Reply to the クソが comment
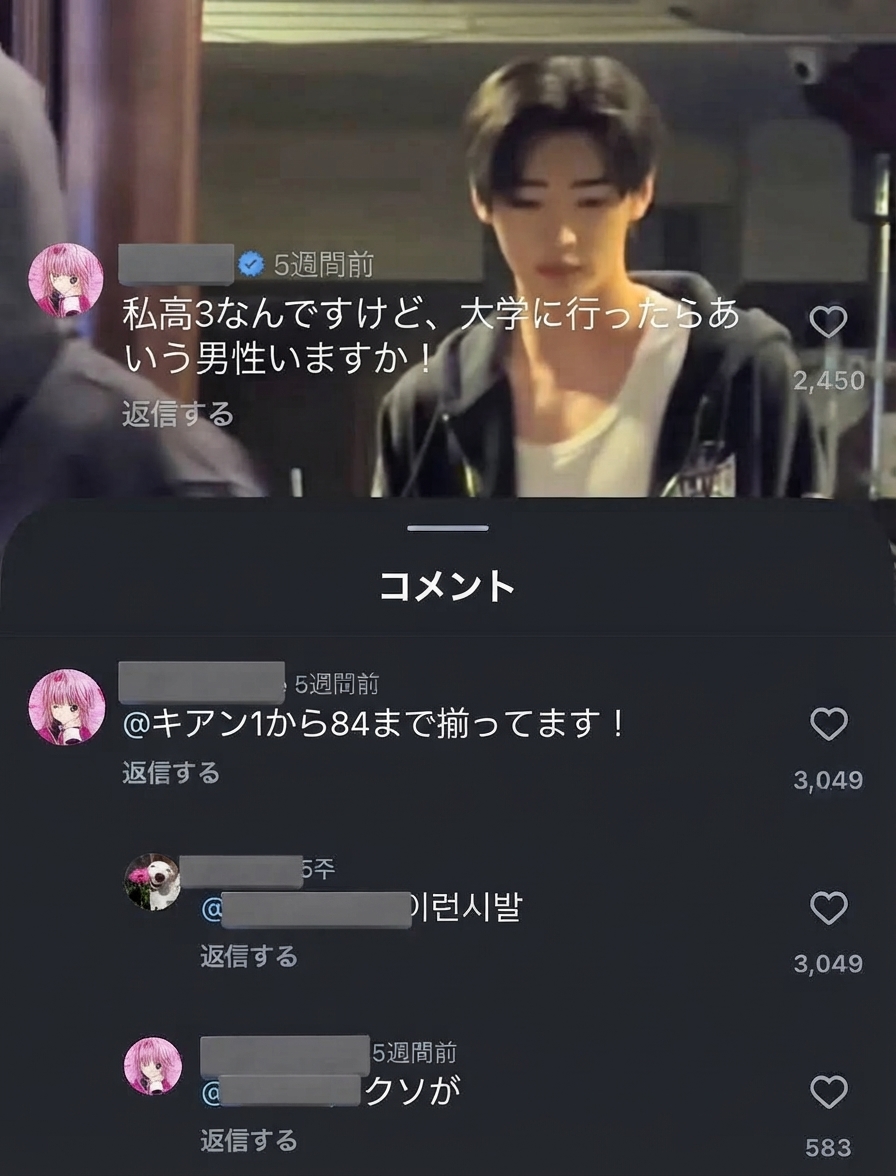The image size is (896, 1176). click(x=249, y=1141)
